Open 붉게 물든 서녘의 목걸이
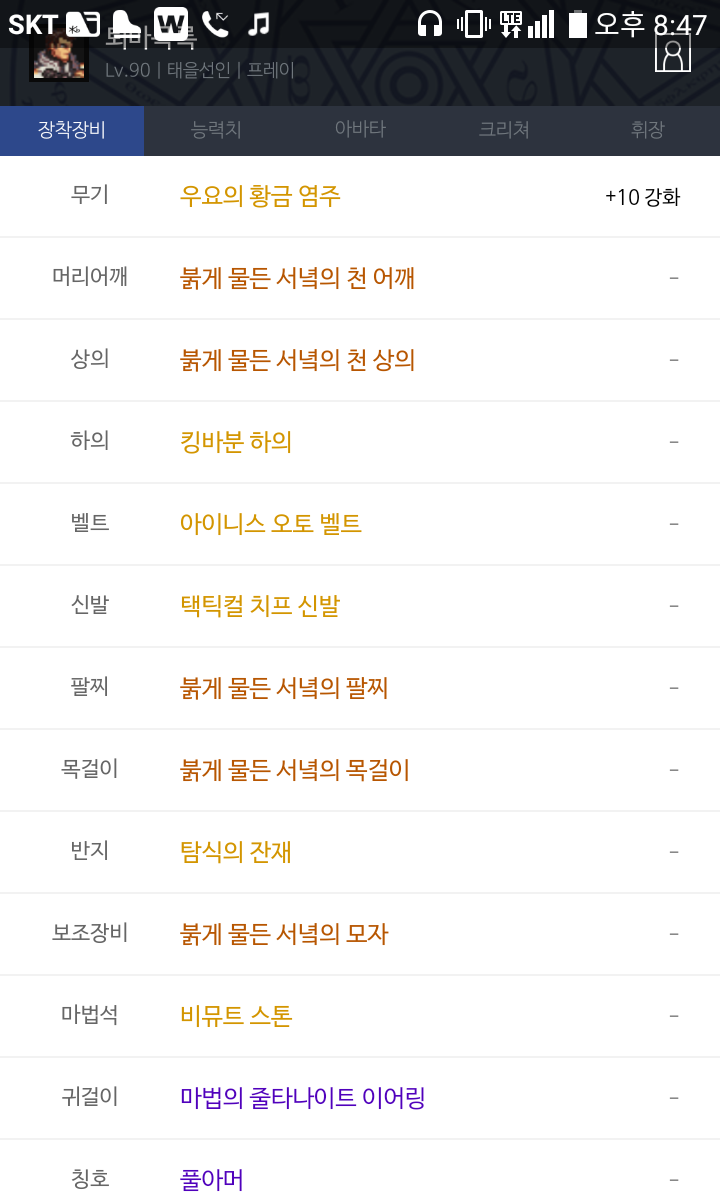Viewport: 720px width, 1193px height. pyautogui.click(x=295, y=771)
